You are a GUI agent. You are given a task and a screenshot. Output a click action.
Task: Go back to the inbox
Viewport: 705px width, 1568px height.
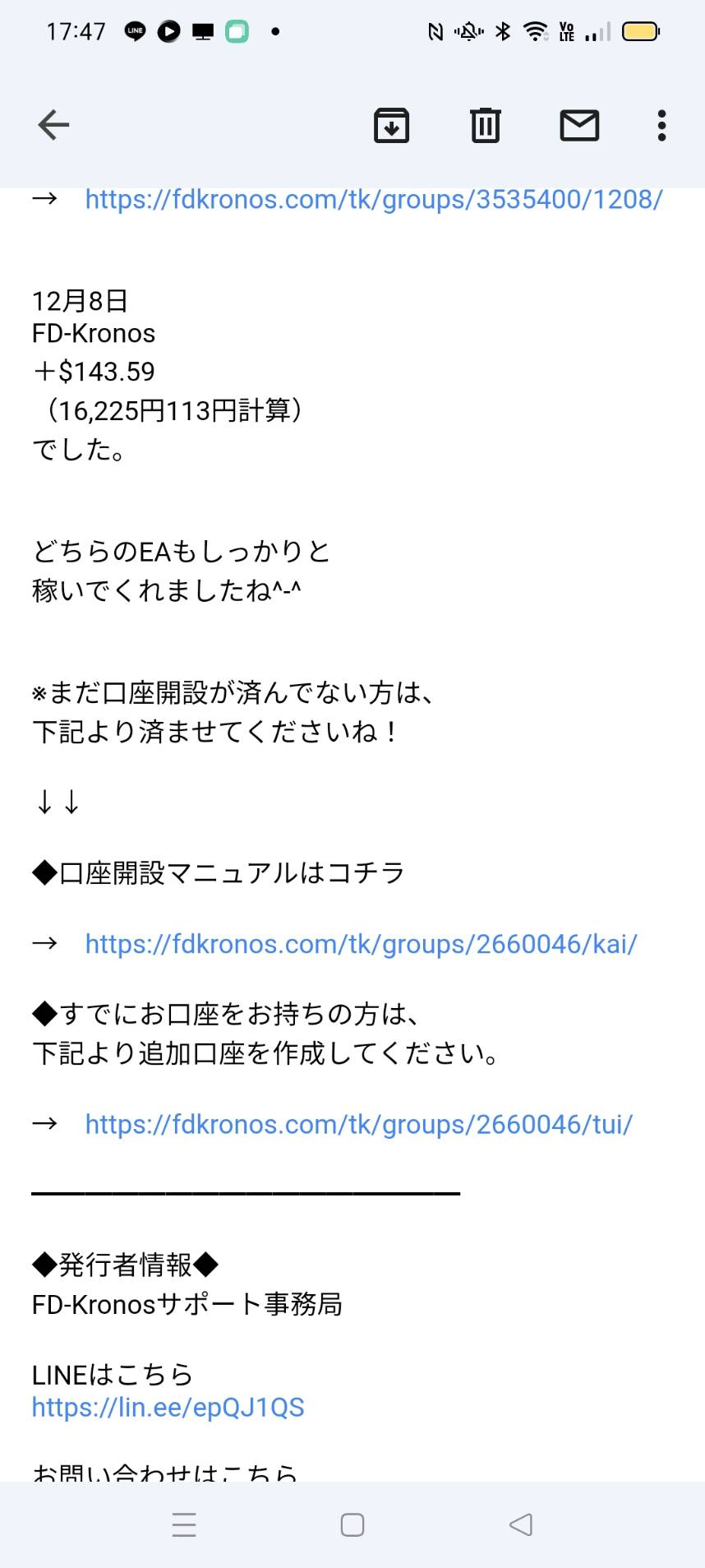tap(53, 125)
